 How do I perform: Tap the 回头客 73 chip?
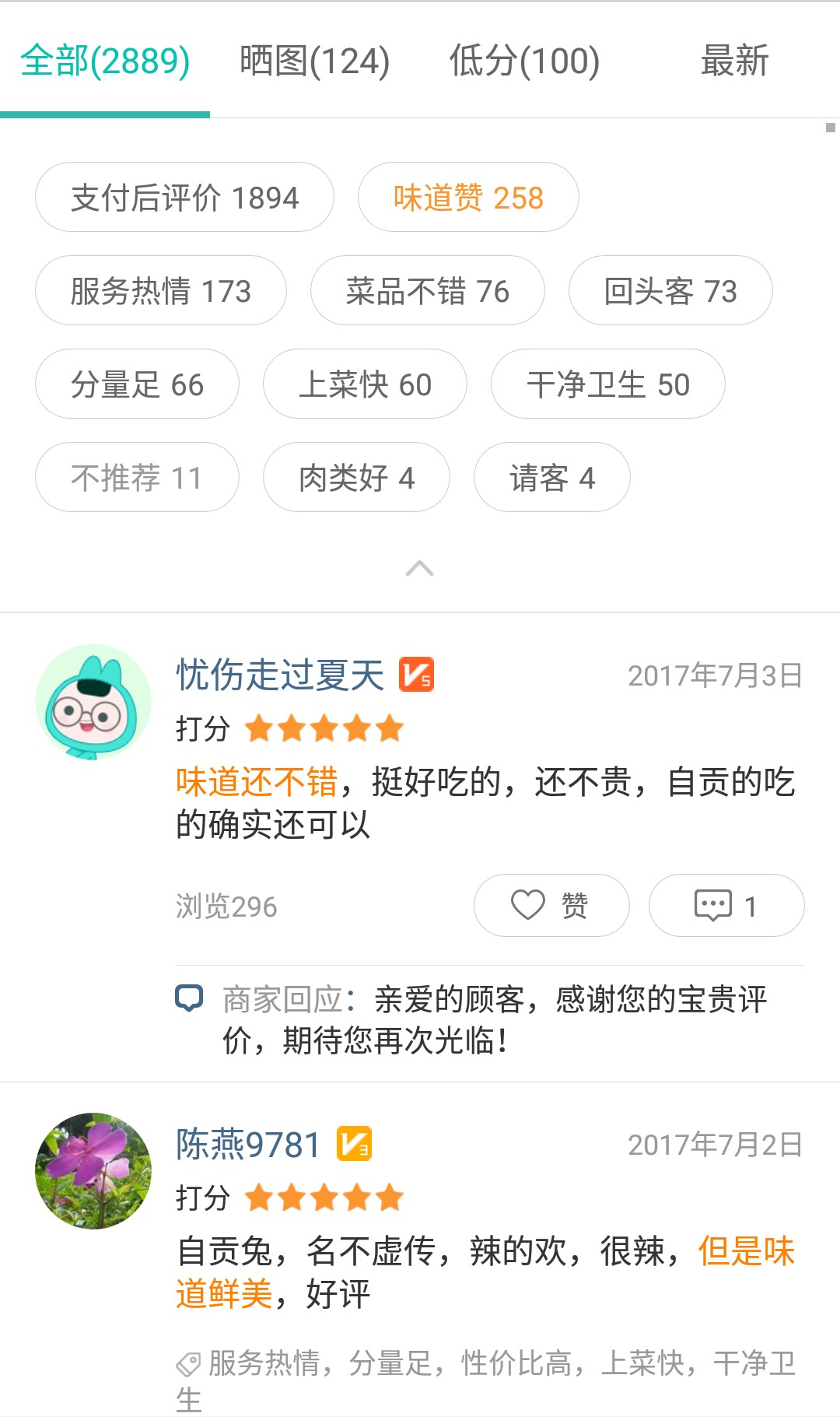pos(670,291)
